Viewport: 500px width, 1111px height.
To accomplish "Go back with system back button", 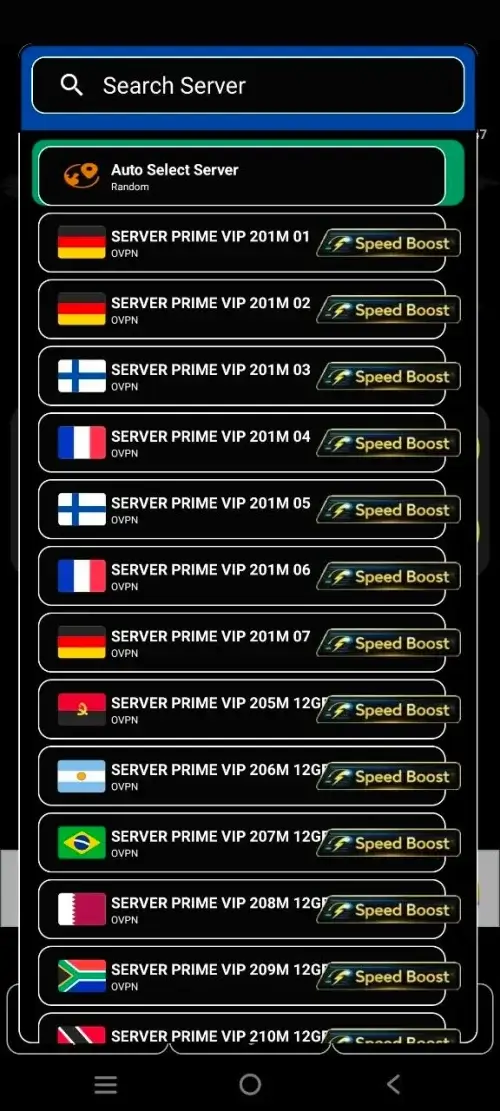I will (x=394, y=1083).
